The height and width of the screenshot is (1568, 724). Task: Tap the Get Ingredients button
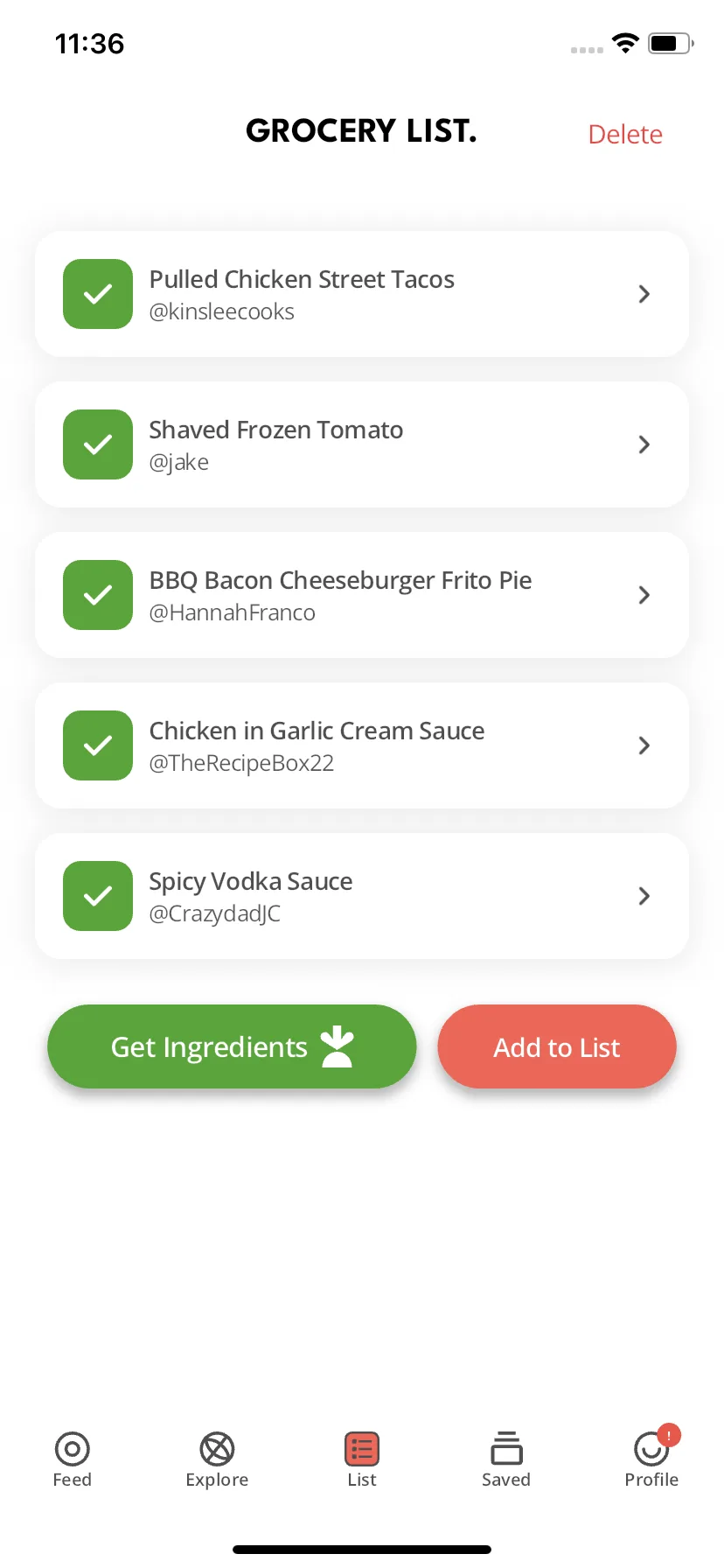(x=232, y=1046)
